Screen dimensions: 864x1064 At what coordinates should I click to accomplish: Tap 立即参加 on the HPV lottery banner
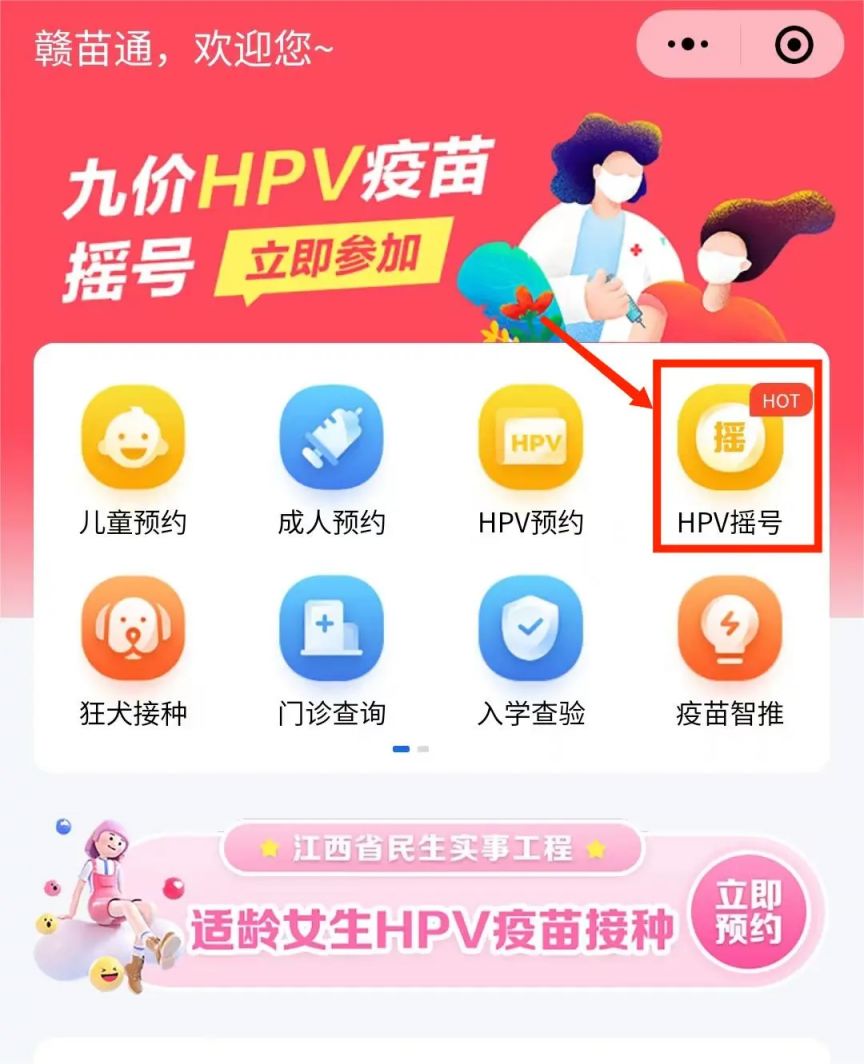(332, 260)
